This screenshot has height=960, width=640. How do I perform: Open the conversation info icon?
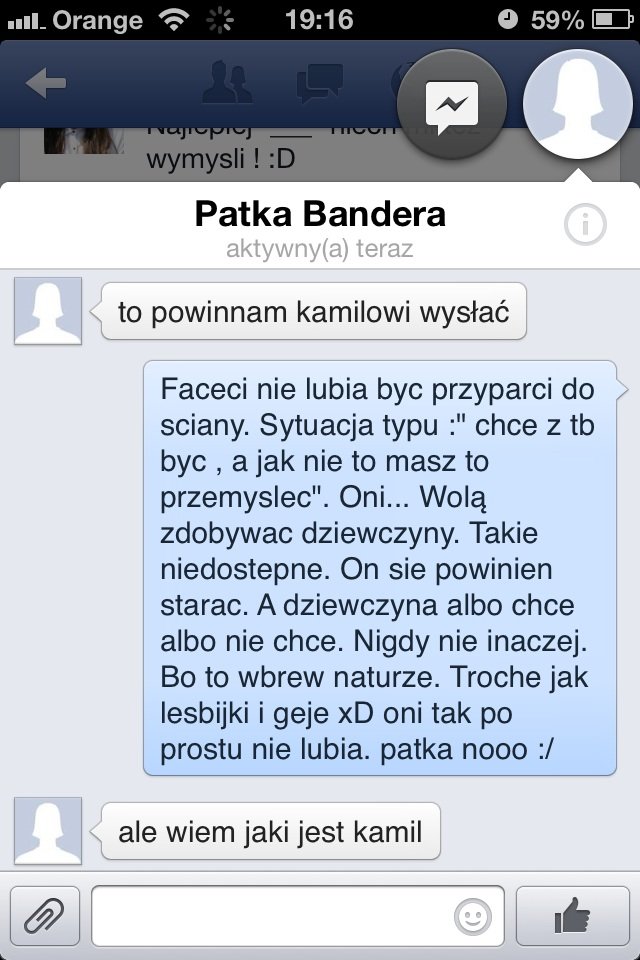click(585, 225)
